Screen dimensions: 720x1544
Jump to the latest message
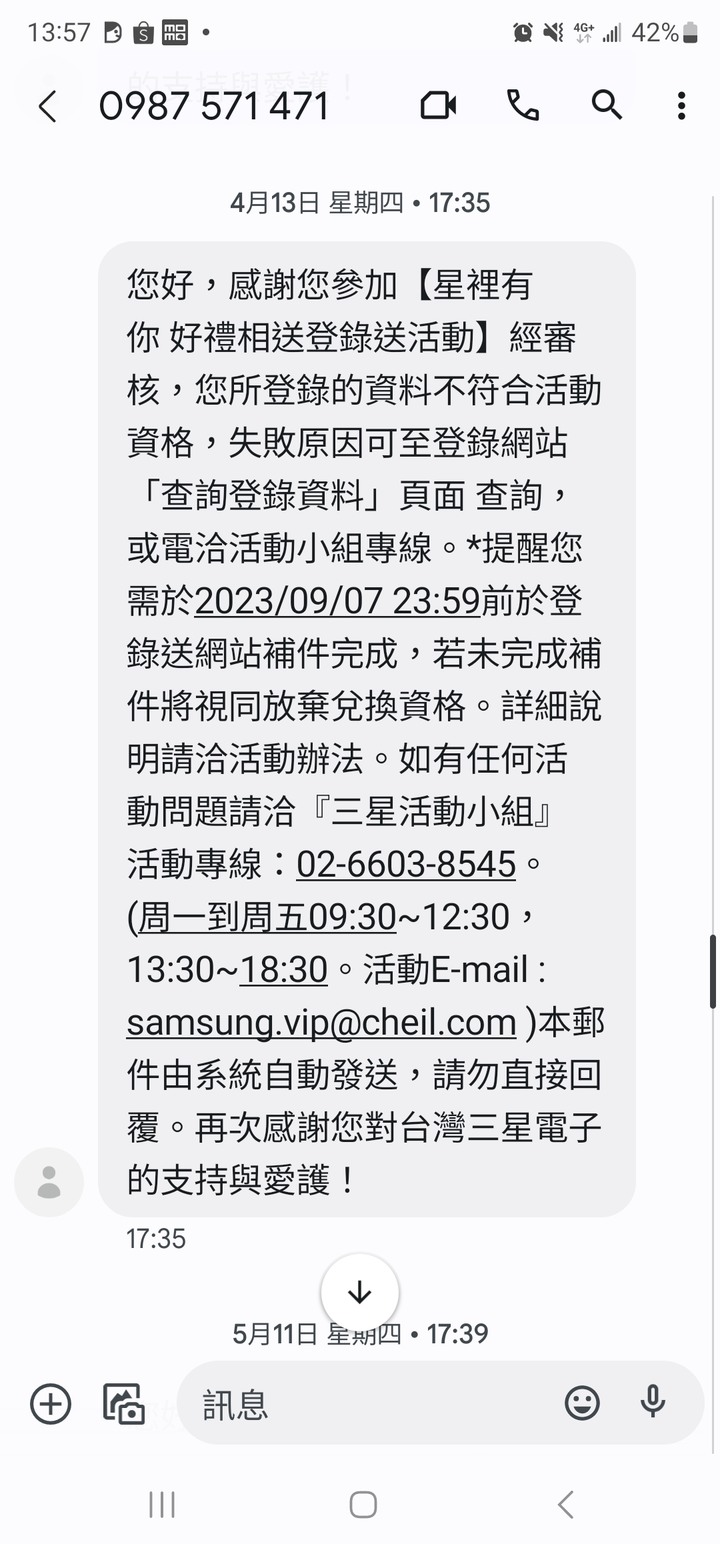tap(359, 1293)
